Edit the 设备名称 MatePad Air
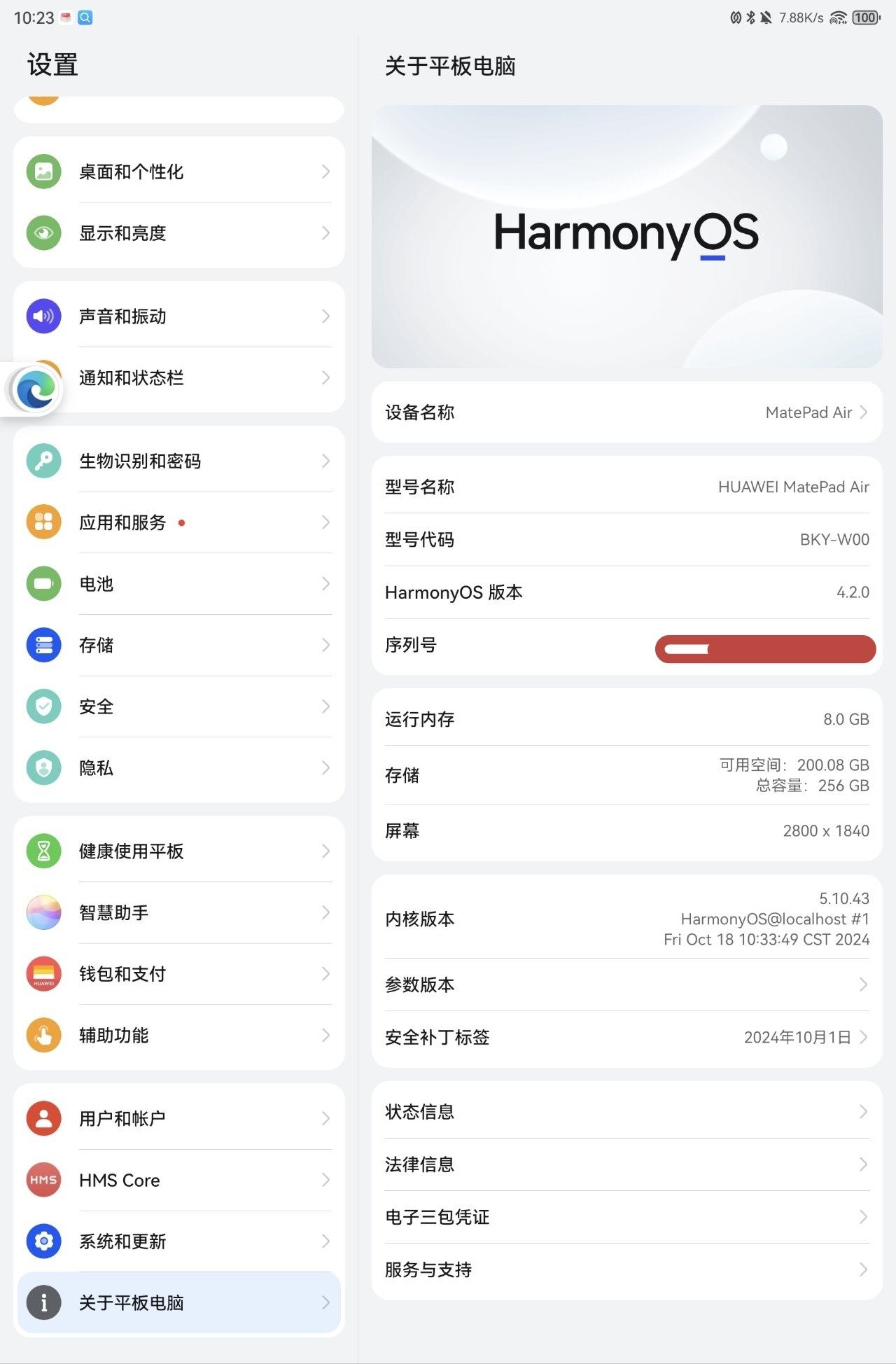This screenshot has height=1364, width=896. pyautogui.click(x=626, y=412)
